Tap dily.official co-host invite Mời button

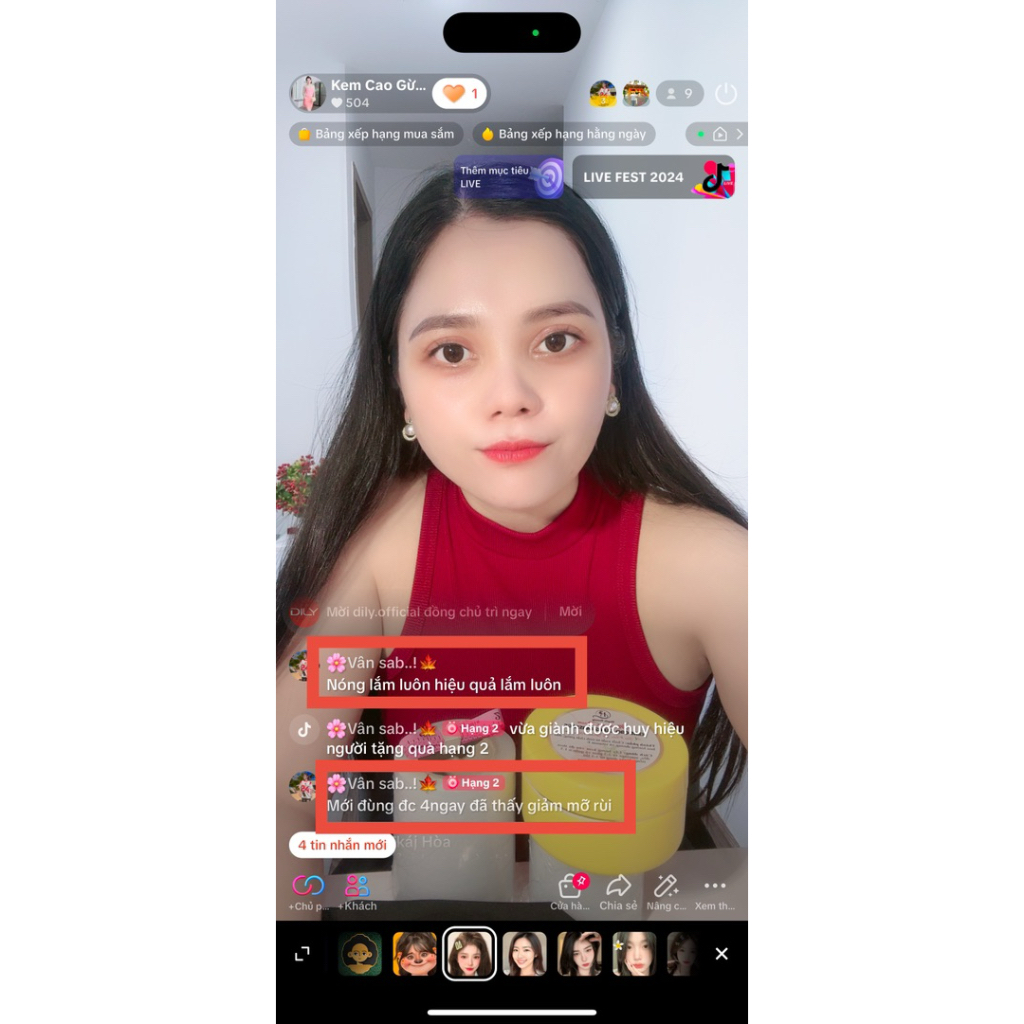(570, 612)
